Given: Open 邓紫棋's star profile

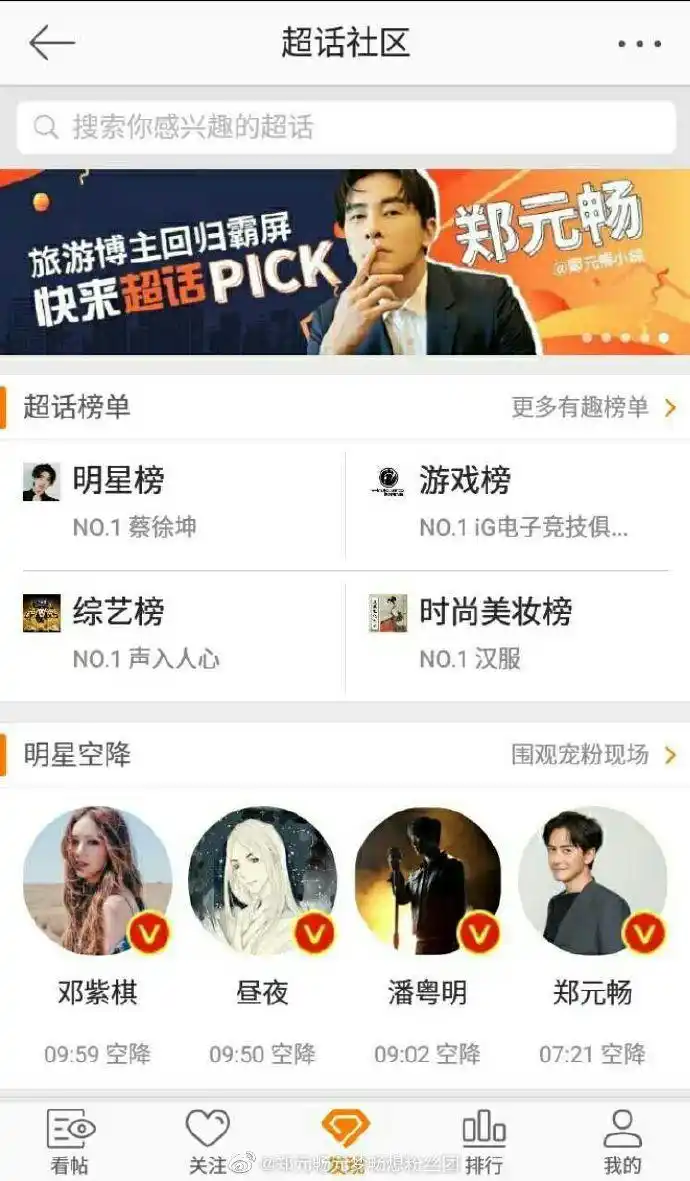Looking at the screenshot, I should [x=97, y=881].
